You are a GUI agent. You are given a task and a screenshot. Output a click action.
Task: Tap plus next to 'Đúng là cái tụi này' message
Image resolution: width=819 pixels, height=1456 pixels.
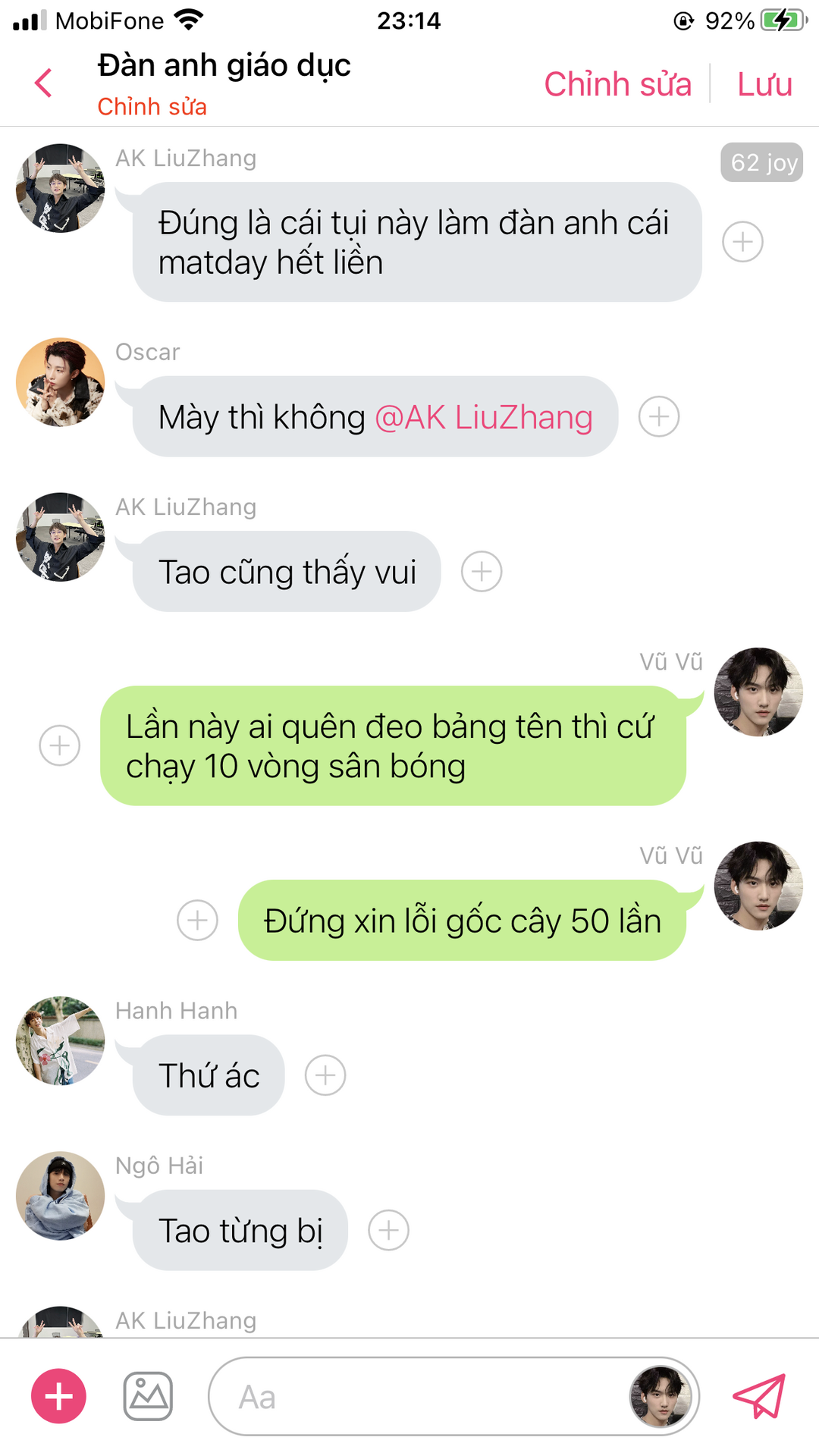click(742, 242)
